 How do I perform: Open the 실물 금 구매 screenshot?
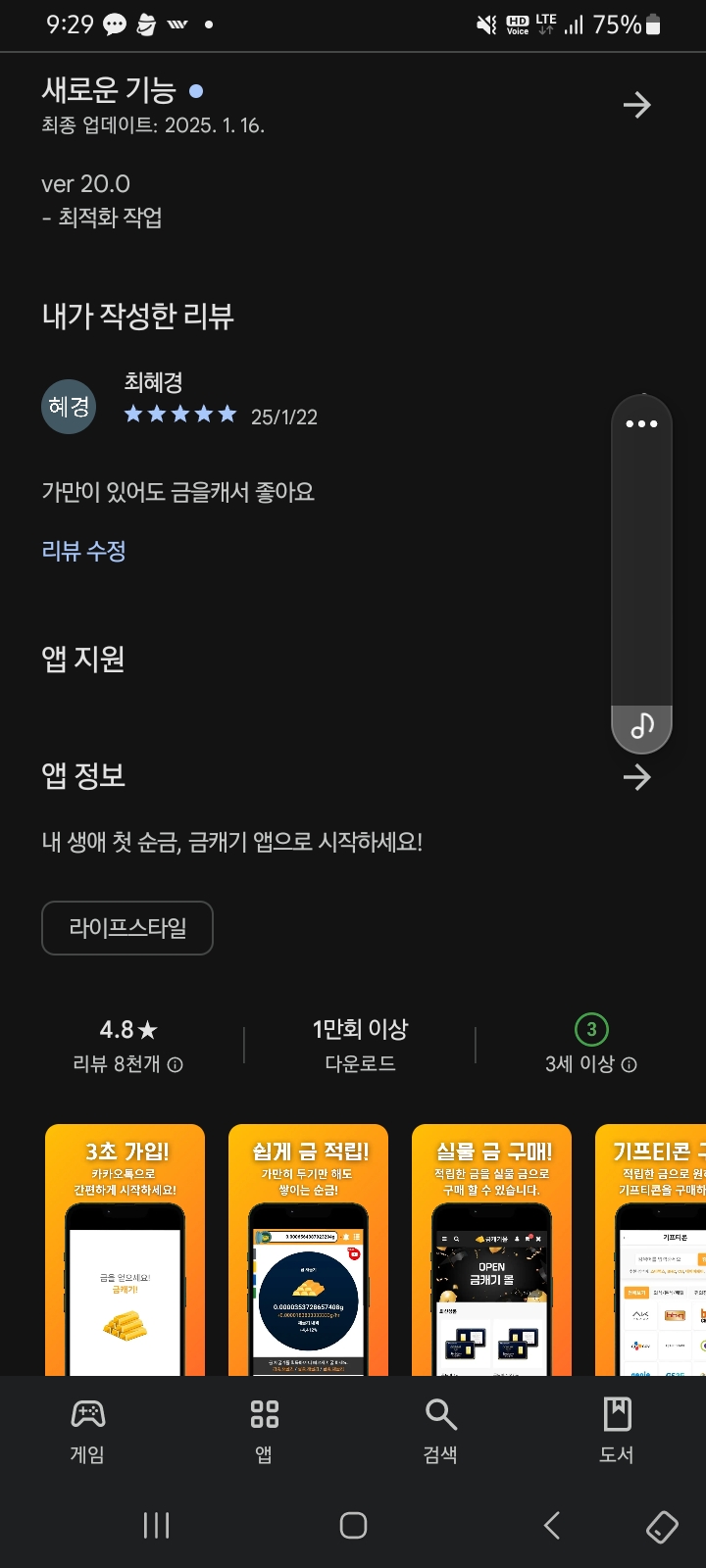click(x=491, y=1249)
